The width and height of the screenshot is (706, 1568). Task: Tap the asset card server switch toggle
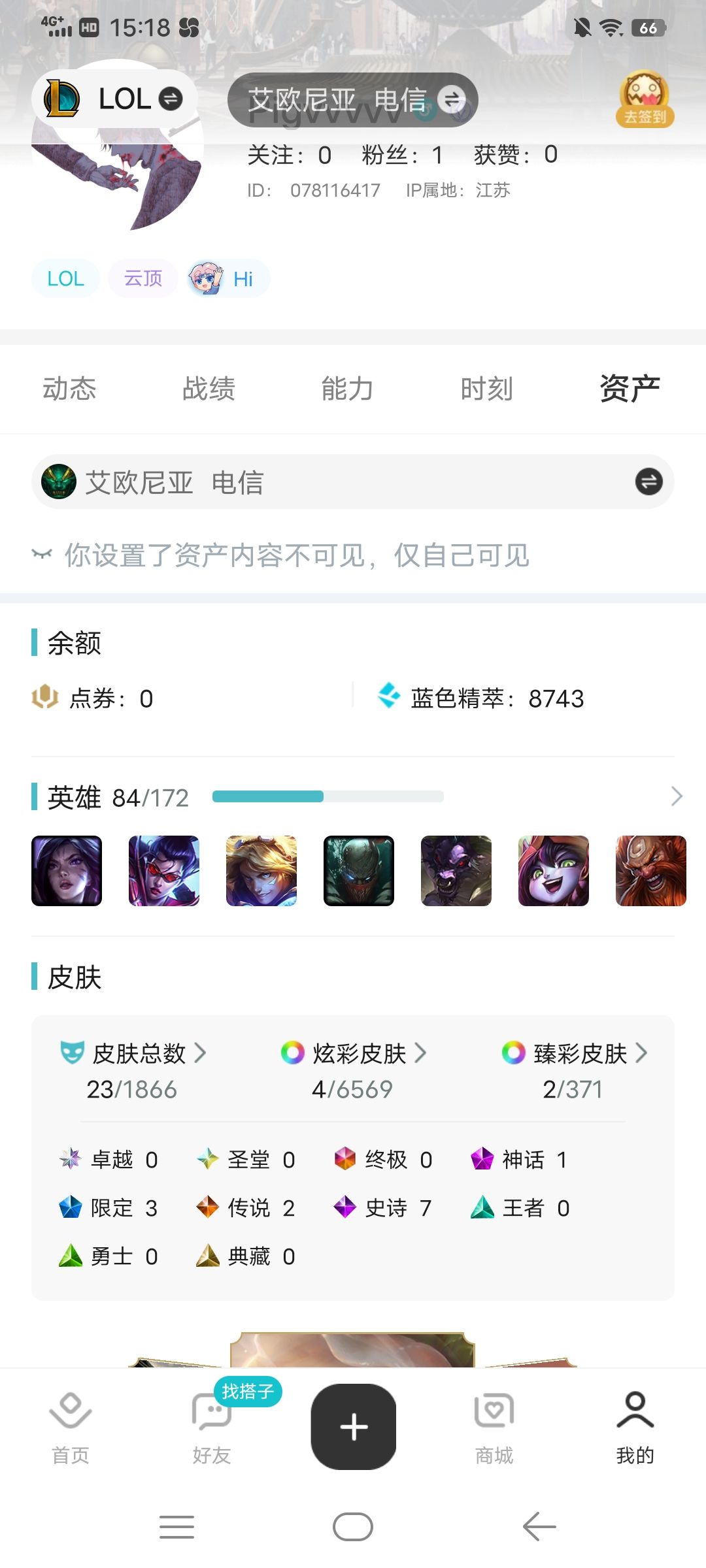point(648,482)
